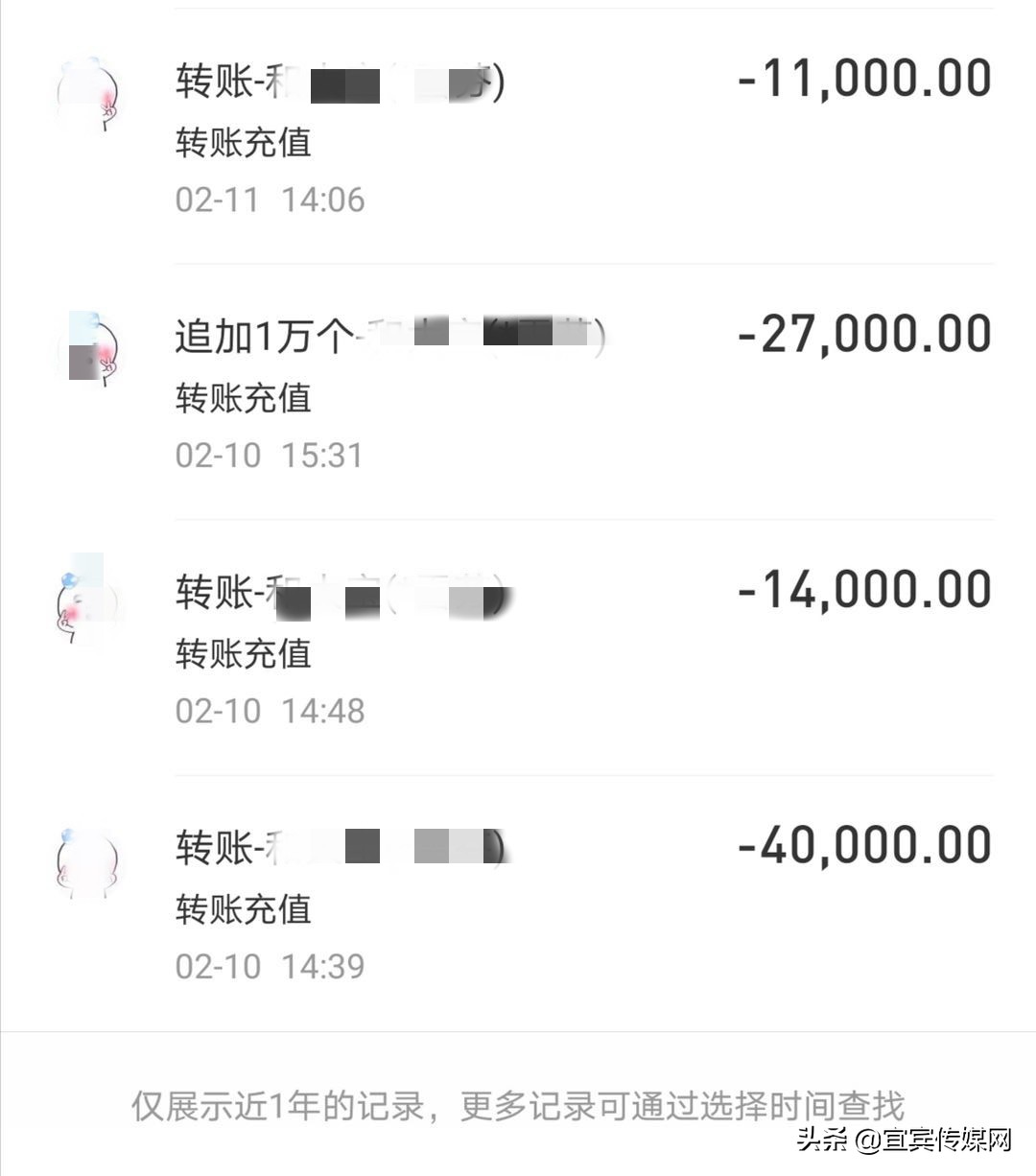
Task: Click the 02-10 15:31 timestamp
Action: (271, 455)
